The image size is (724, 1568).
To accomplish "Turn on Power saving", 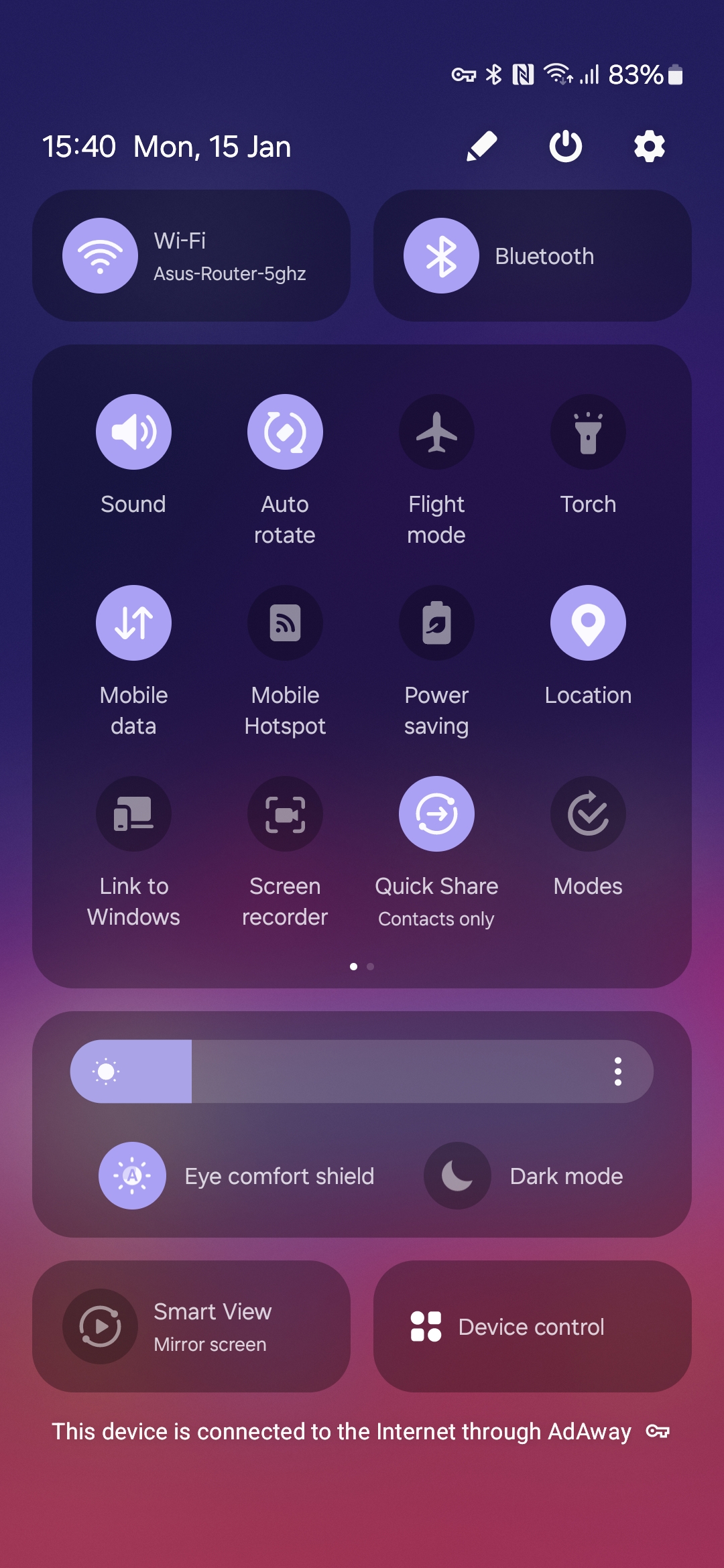I will (x=436, y=623).
